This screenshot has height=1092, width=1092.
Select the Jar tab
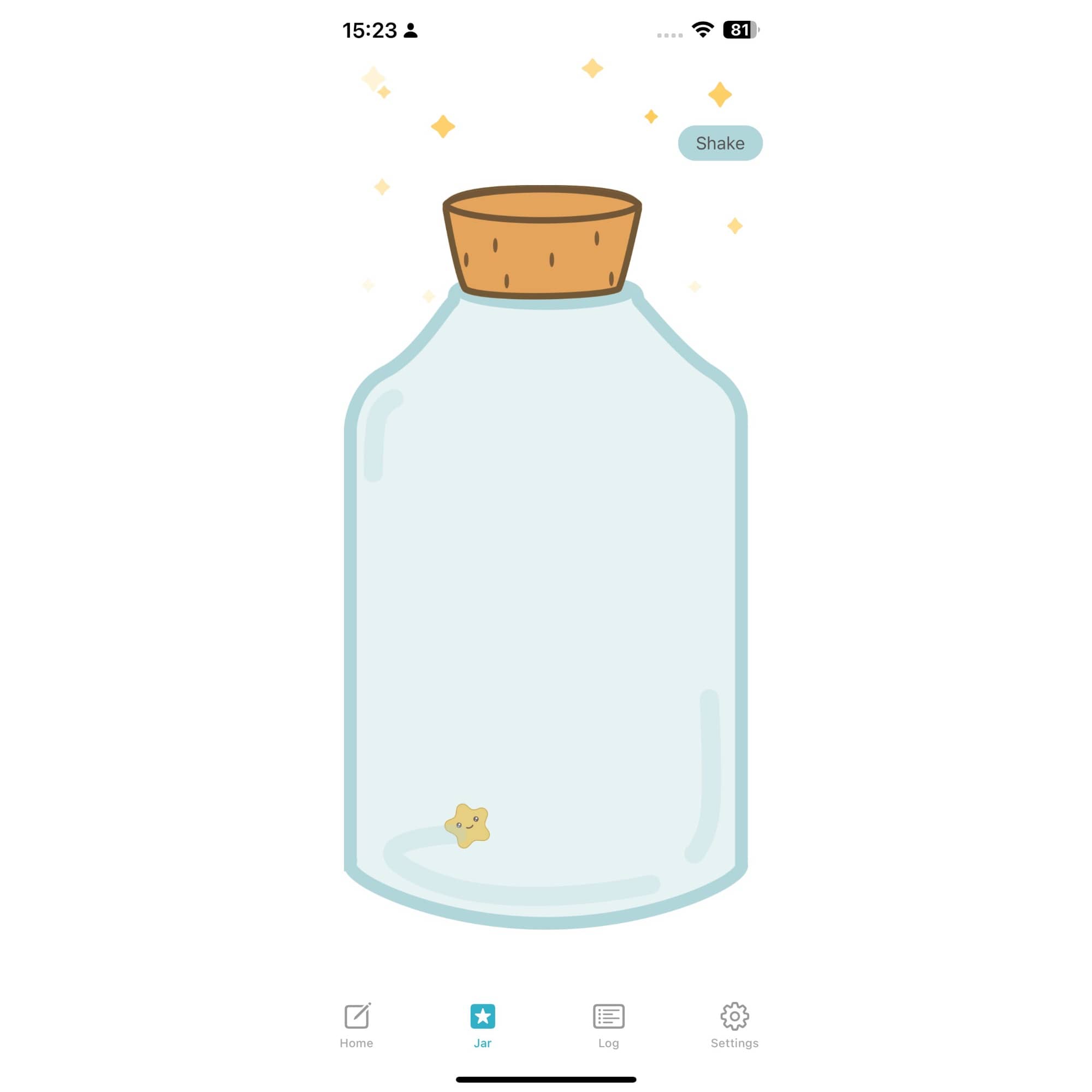(x=482, y=1026)
